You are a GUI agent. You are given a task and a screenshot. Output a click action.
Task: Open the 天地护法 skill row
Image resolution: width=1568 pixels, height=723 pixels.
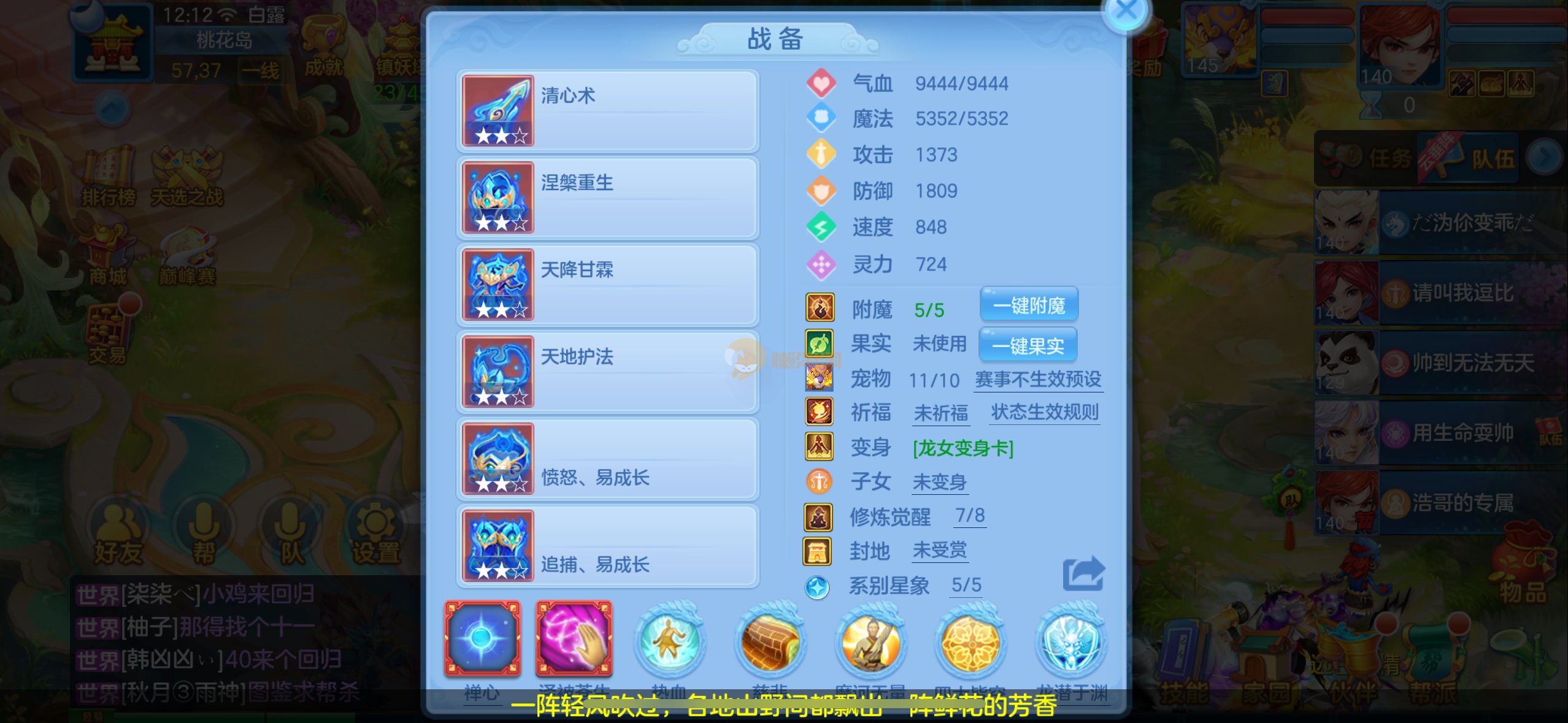[608, 372]
